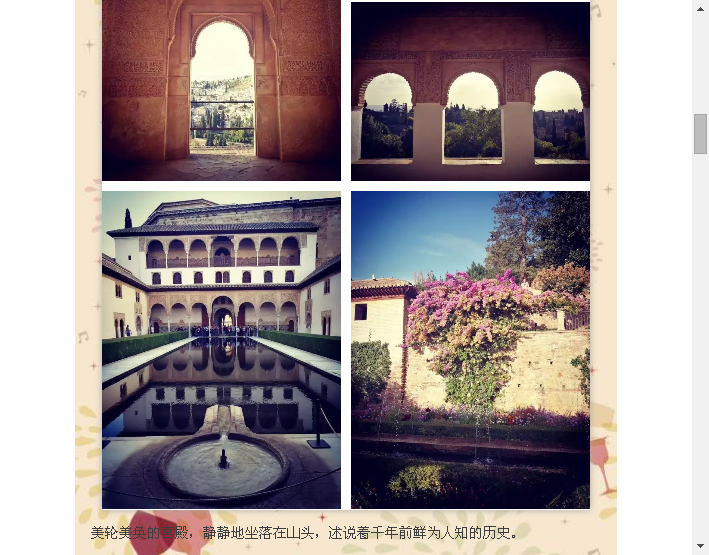This screenshot has height=555, width=709.
Task: Click the scrollbar up arrow
Action: pyautogui.click(x=700, y=8)
